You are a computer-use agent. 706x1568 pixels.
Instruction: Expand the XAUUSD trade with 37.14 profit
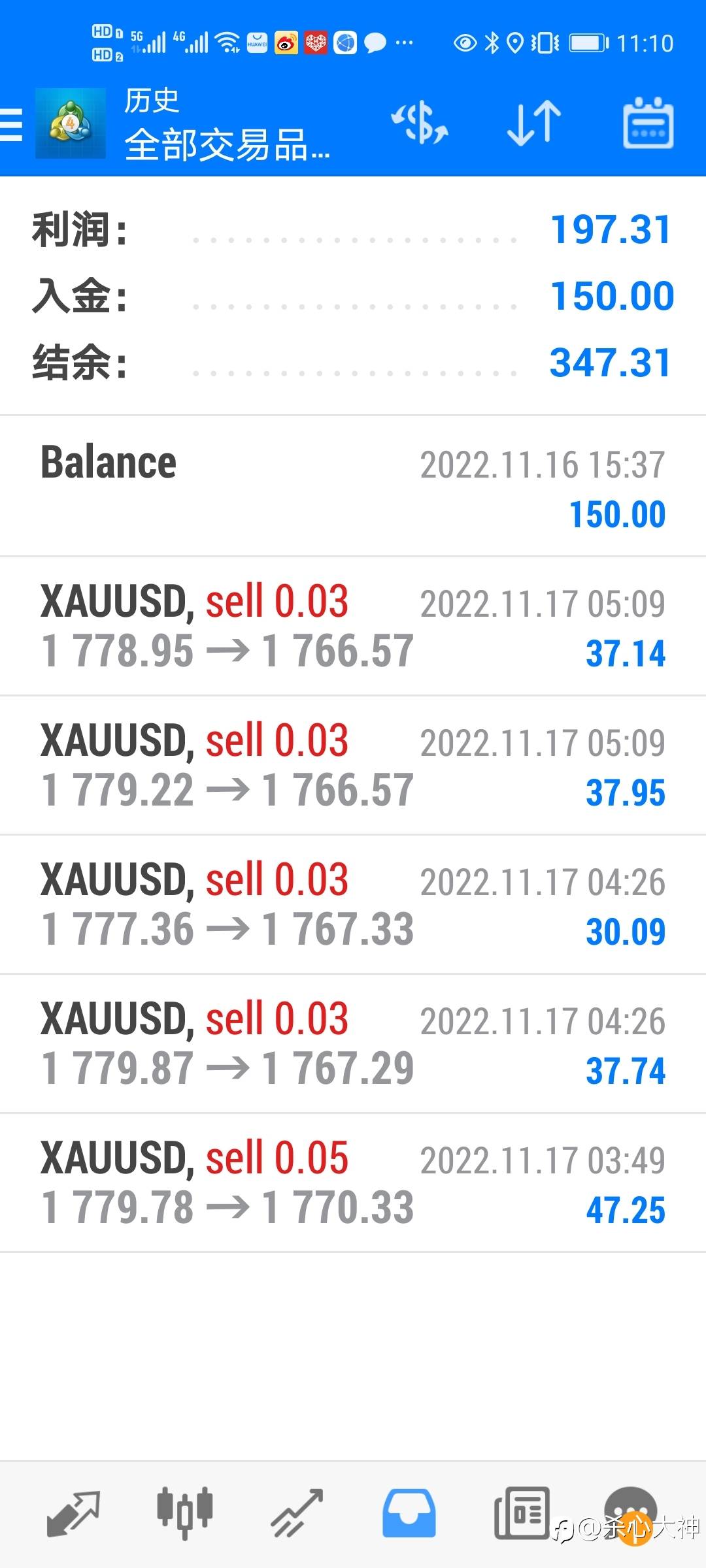(353, 627)
